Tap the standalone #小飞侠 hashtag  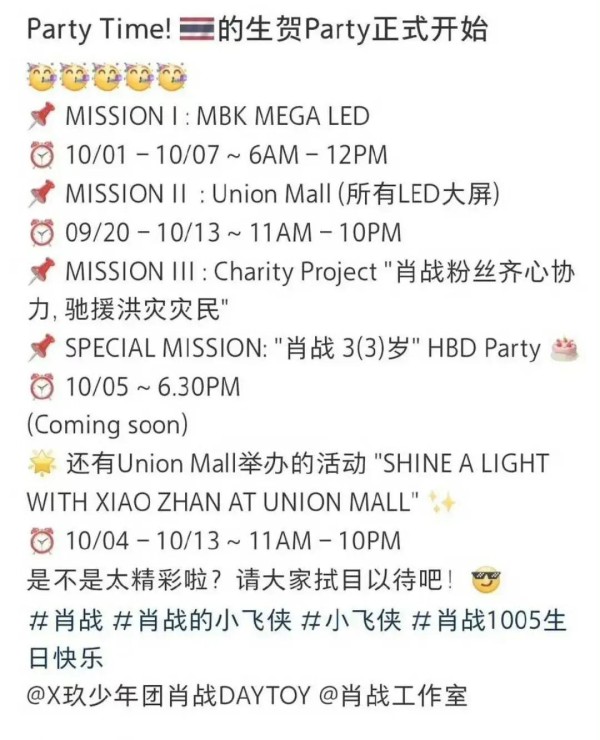point(358,620)
